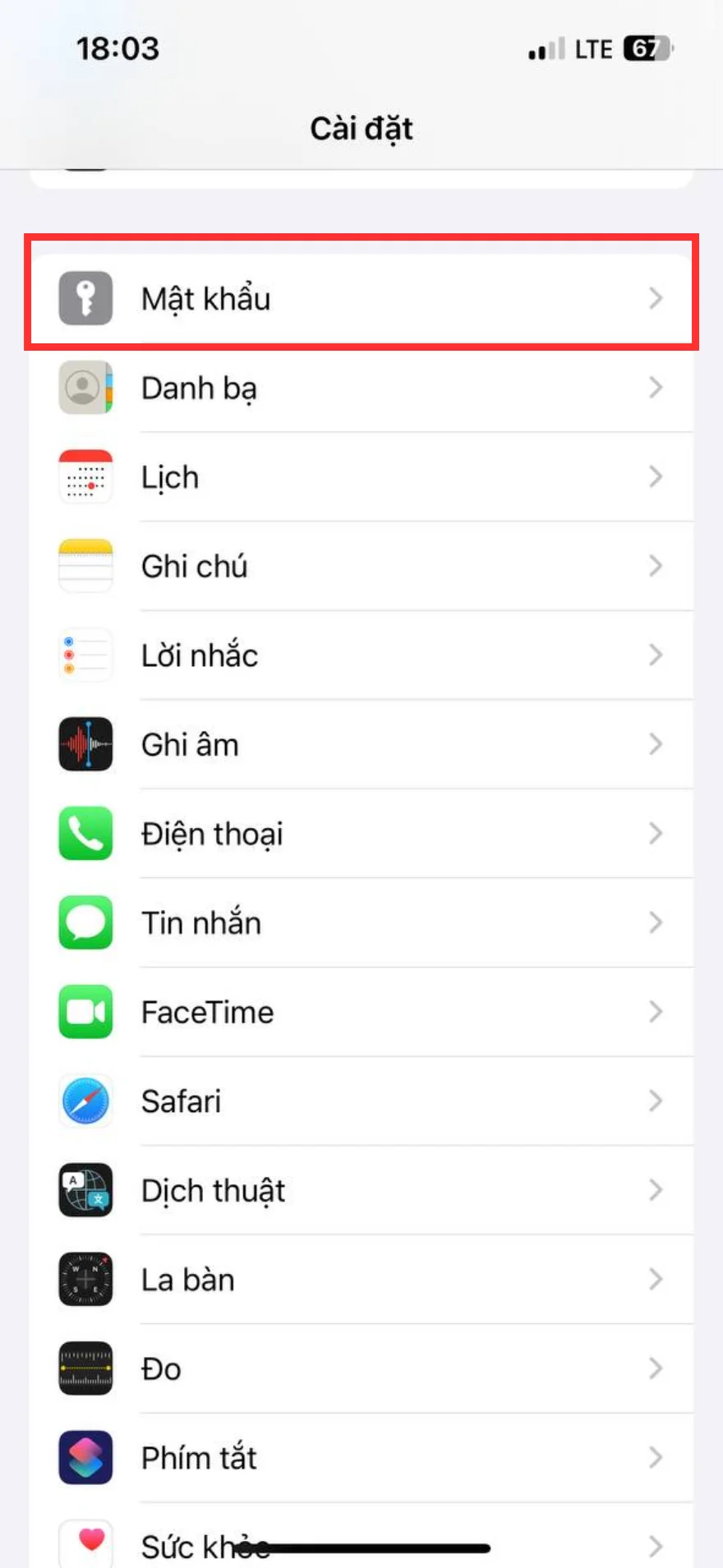Open the Đo settings entry
The height and width of the screenshot is (1568, 723).
pos(361,1368)
